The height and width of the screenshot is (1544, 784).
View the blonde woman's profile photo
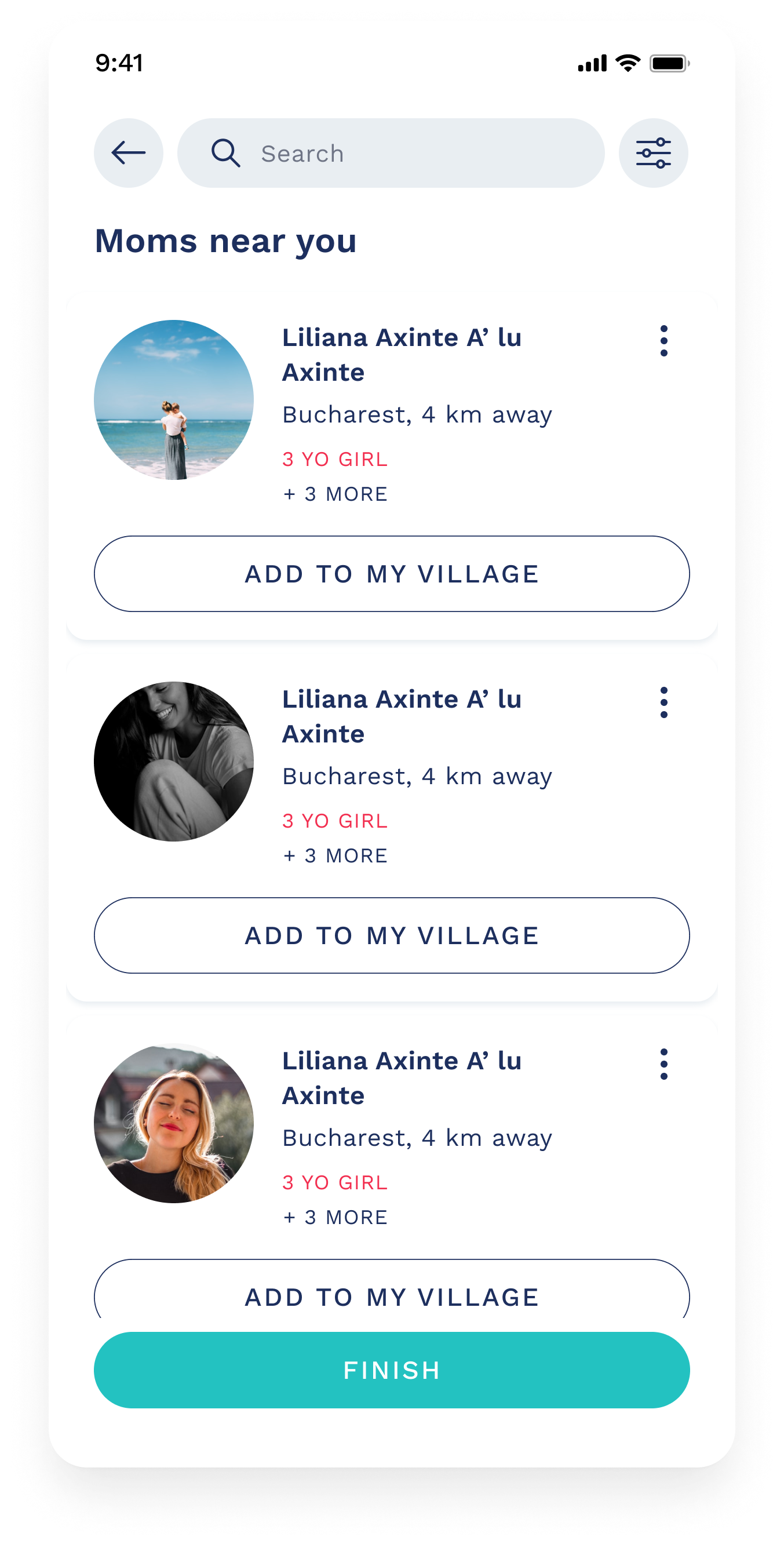tap(174, 1123)
